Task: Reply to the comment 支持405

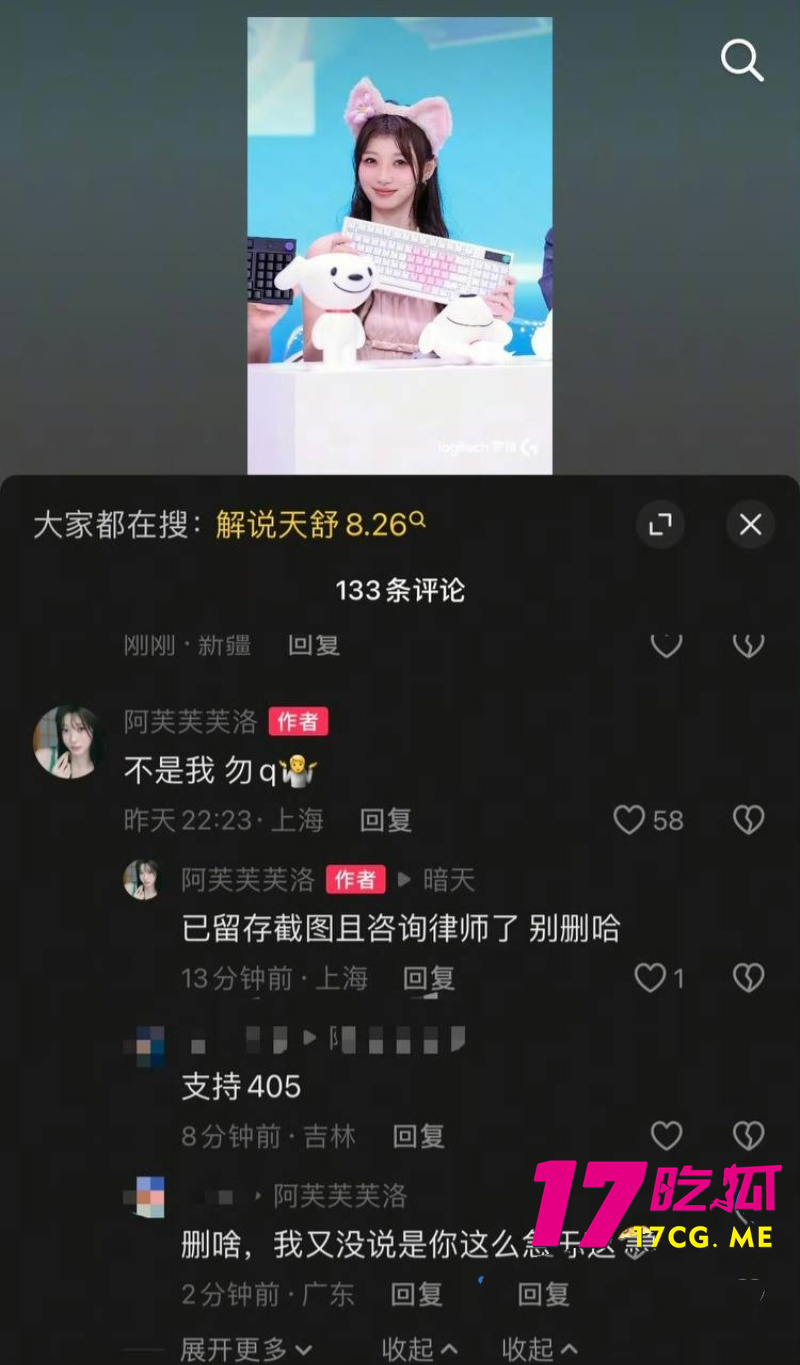Action: 418,1136
